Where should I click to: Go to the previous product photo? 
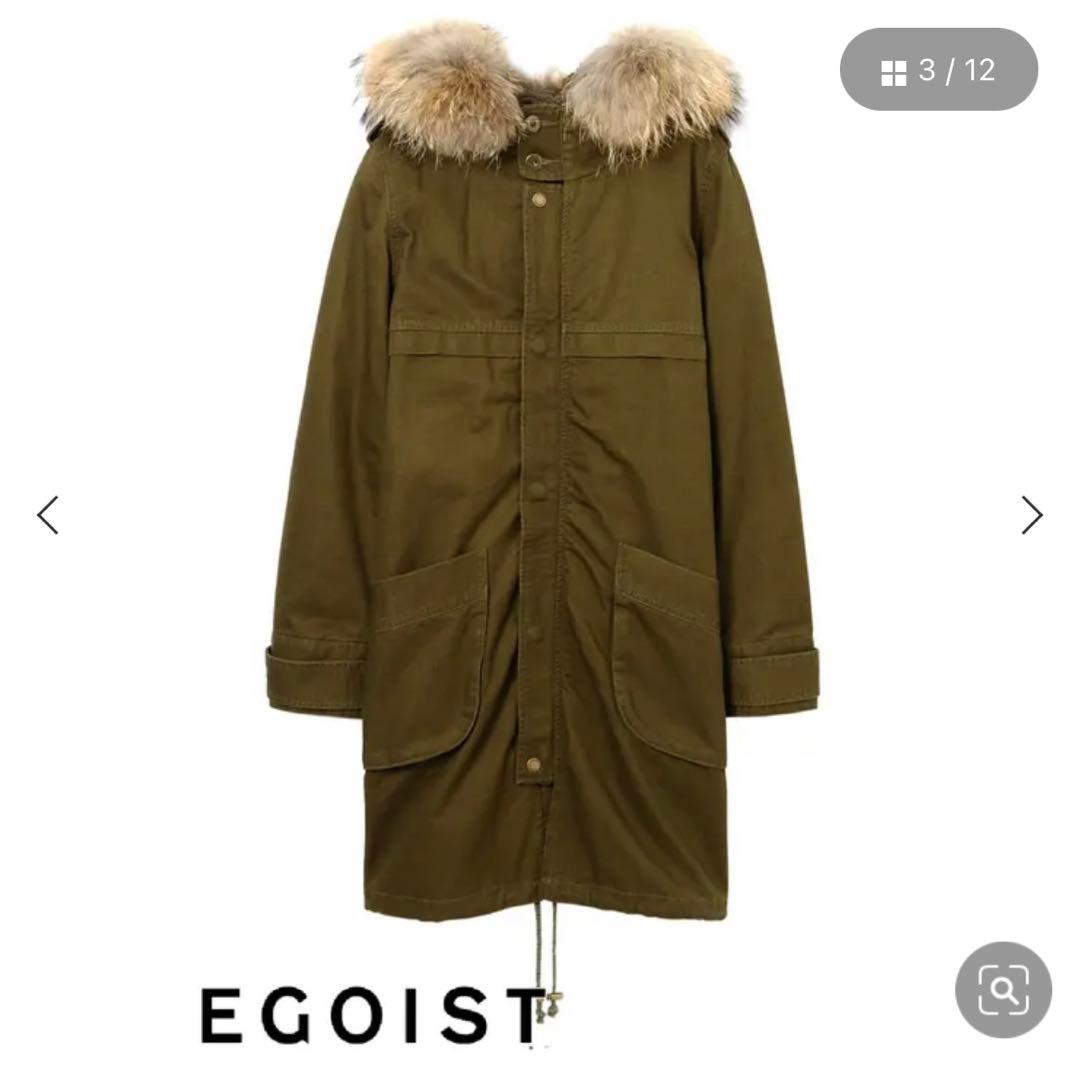(48, 515)
